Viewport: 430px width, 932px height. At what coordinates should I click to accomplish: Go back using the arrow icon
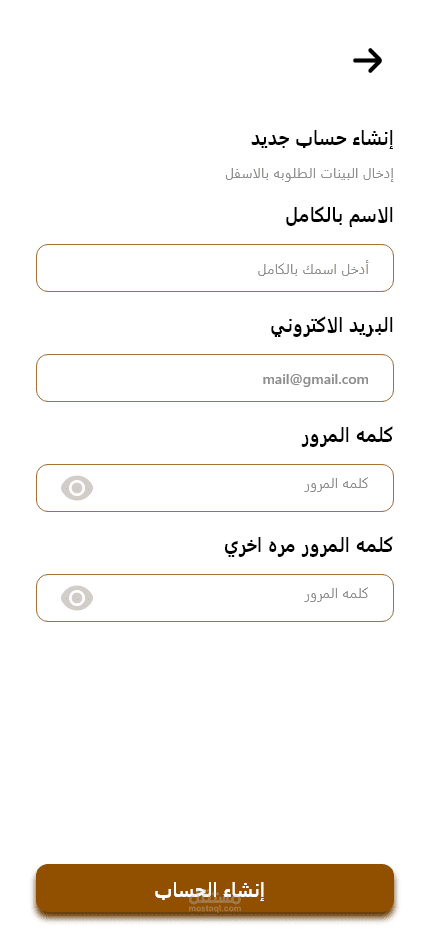tap(368, 61)
